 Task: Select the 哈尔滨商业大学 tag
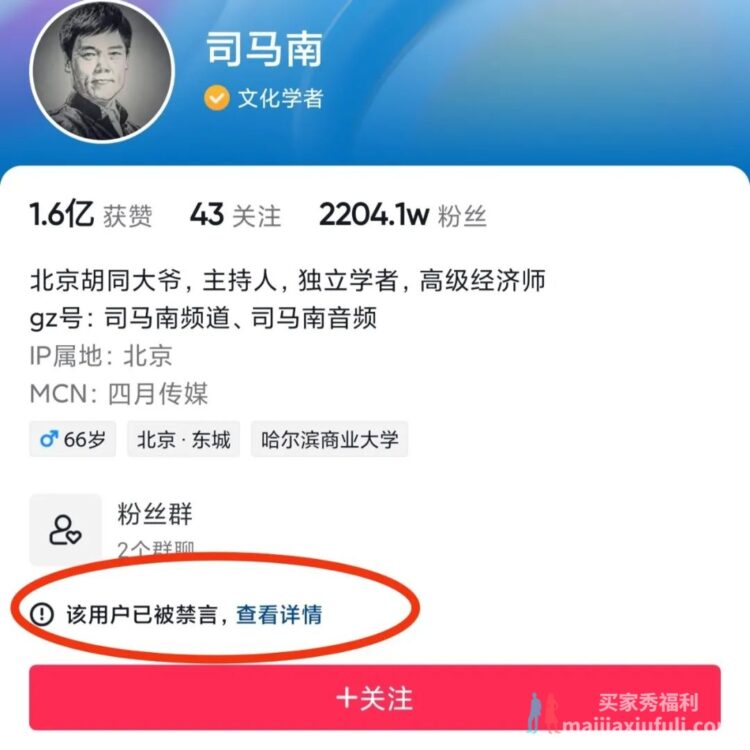(329, 439)
